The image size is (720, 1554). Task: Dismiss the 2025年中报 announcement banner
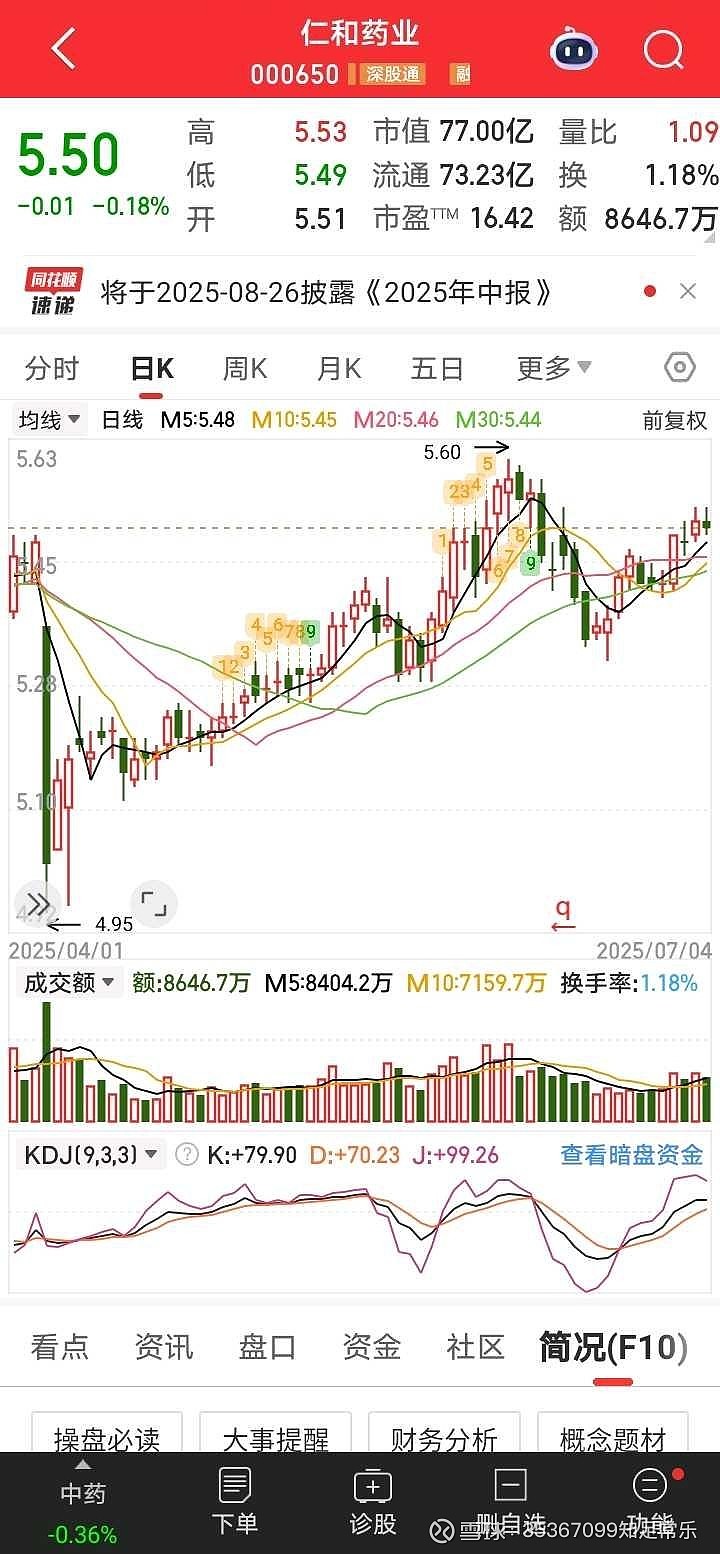(x=688, y=291)
